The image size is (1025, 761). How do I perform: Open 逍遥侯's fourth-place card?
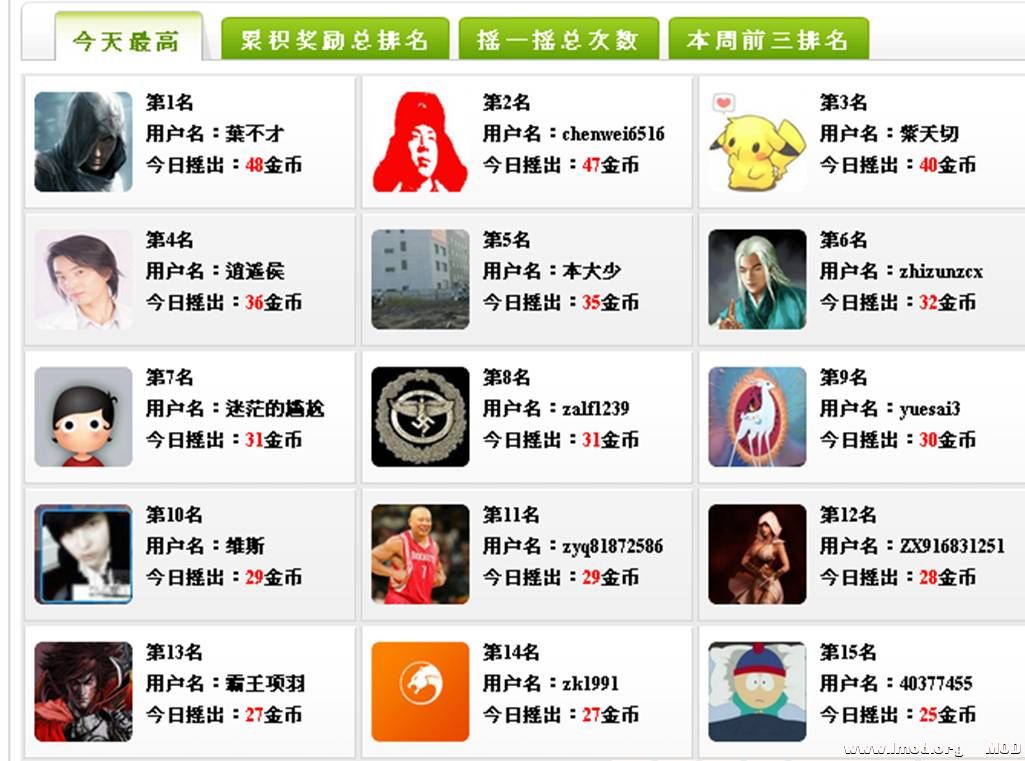point(190,279)
